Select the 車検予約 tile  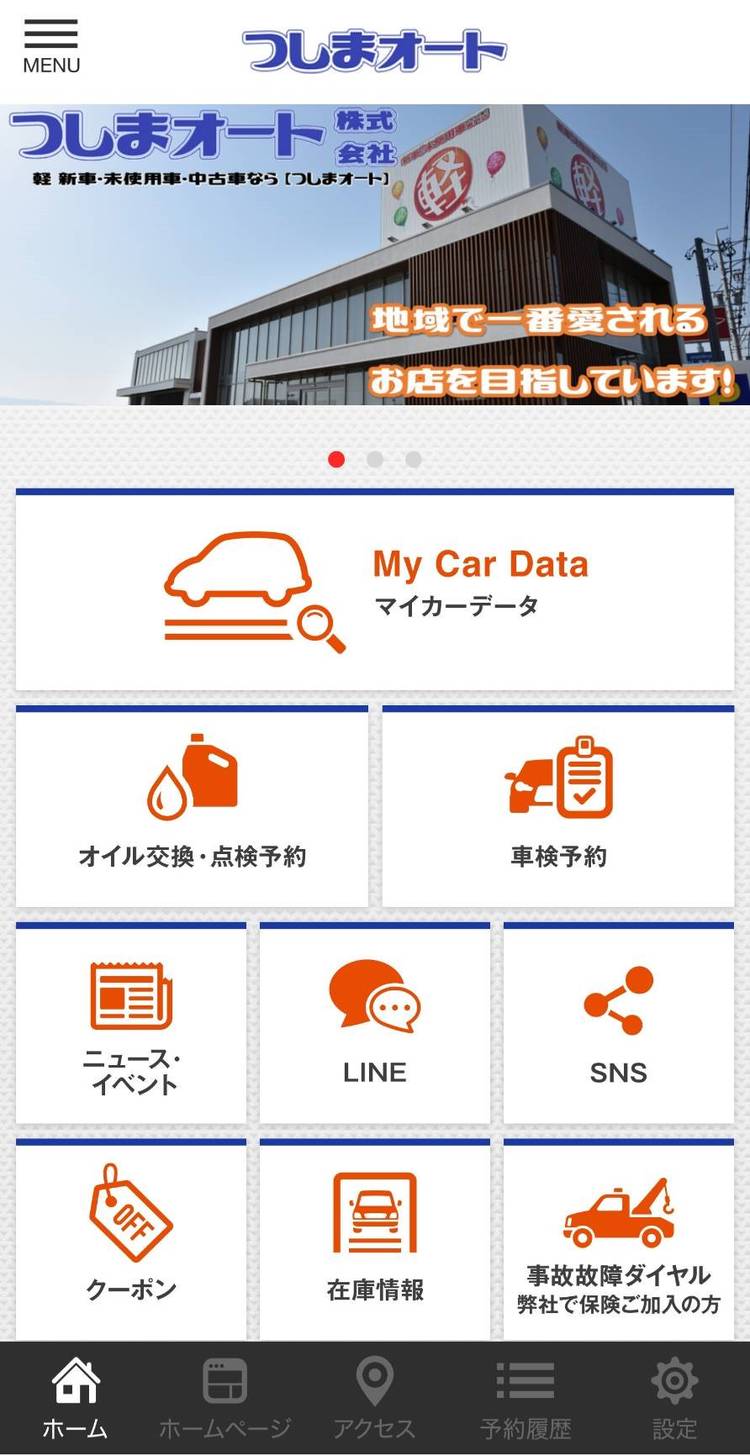558,807
